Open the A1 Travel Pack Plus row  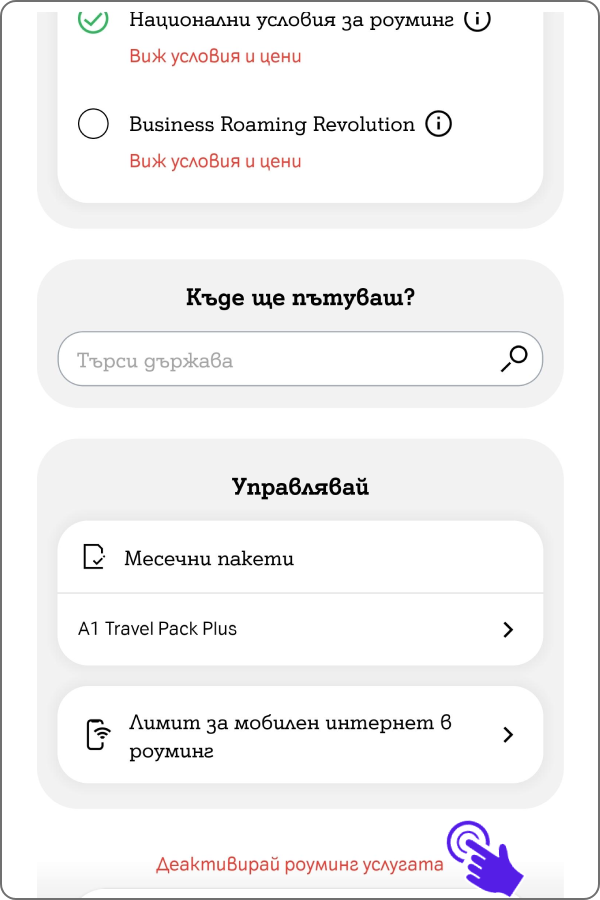click(300, 629)
